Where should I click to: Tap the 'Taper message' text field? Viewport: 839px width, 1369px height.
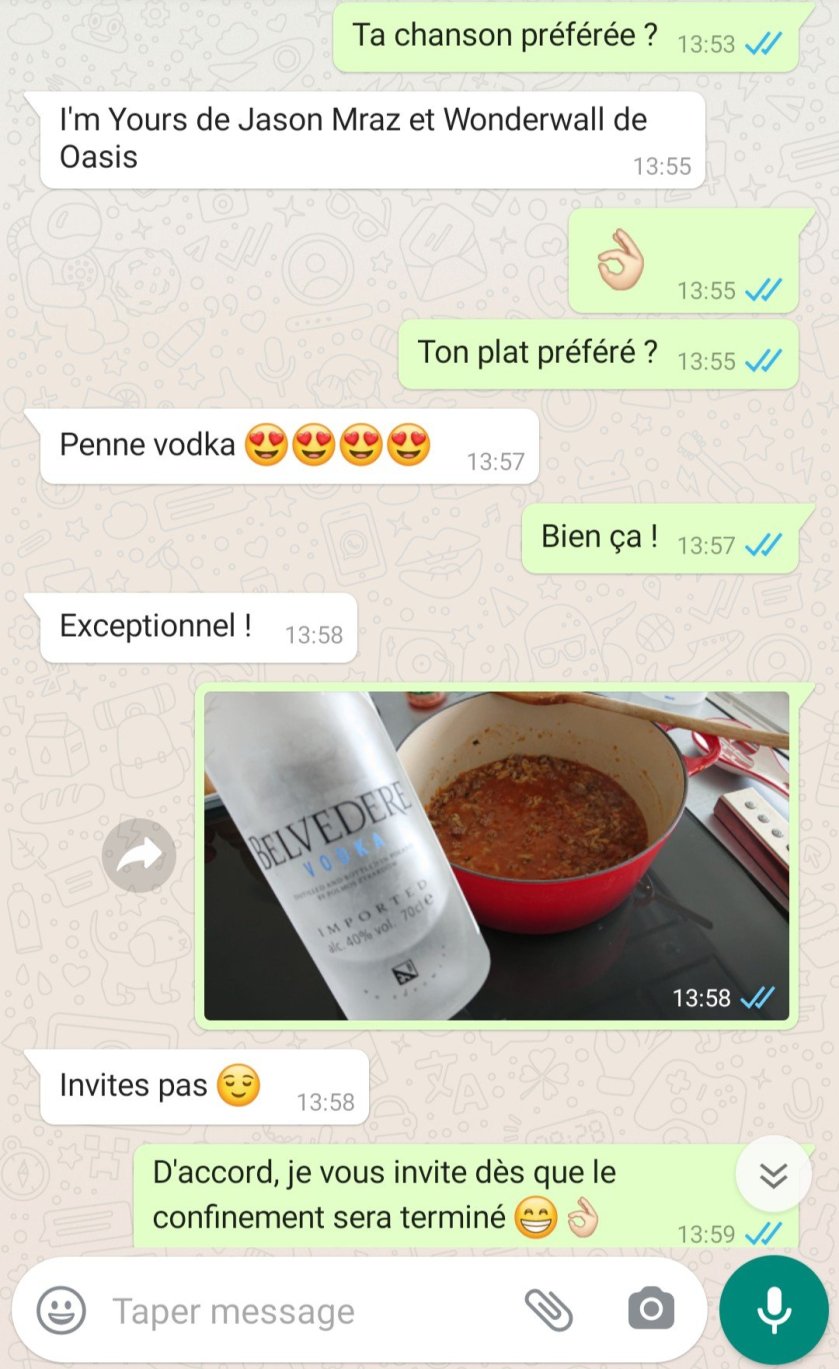(300, 1311)
